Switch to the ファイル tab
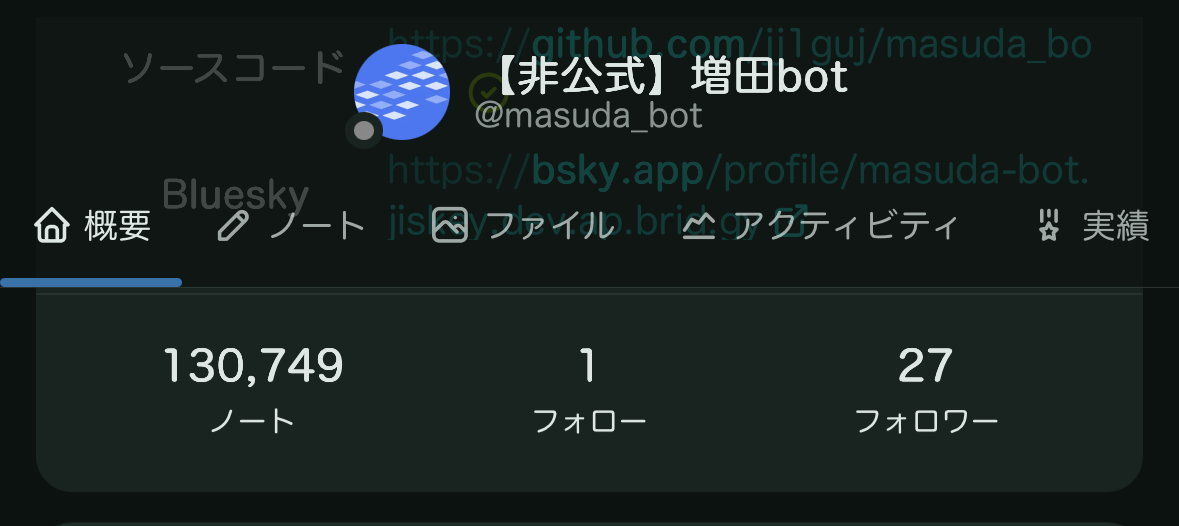The image size is (1179, 526). (522, 228)
